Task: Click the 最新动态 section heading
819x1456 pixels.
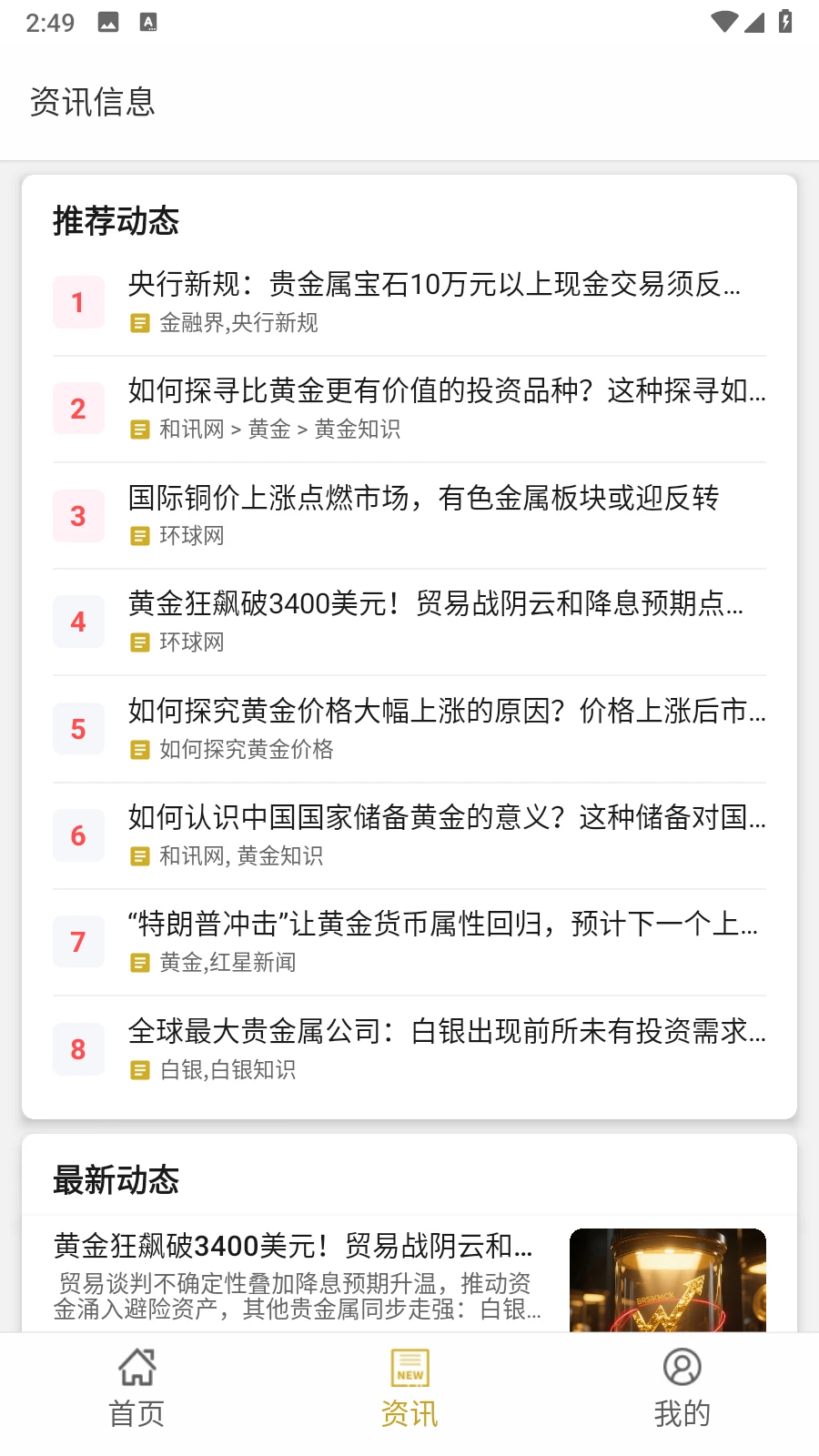Action: [x=116, y=1180]
